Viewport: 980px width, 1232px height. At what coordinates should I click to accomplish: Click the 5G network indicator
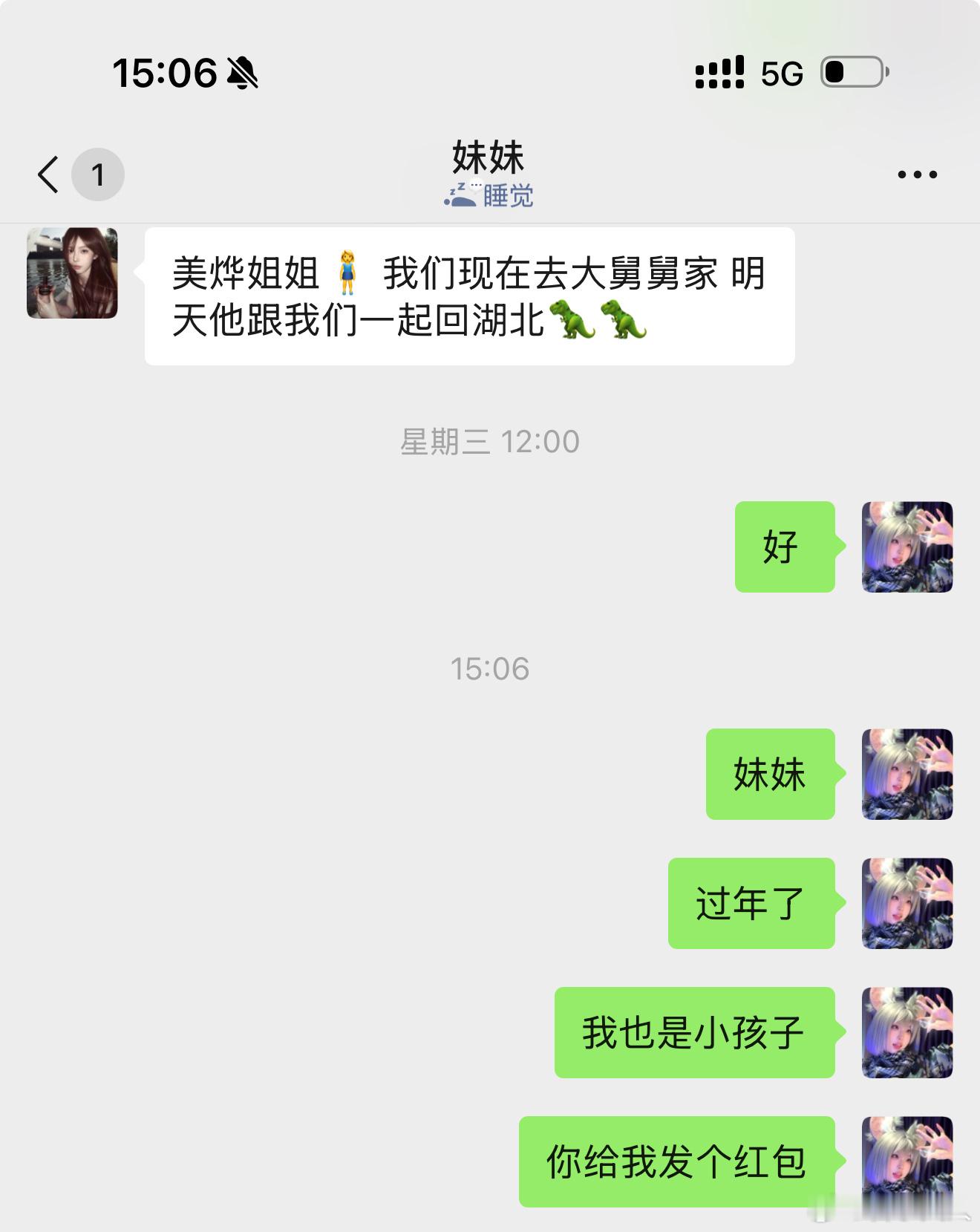tap(780, 71)
